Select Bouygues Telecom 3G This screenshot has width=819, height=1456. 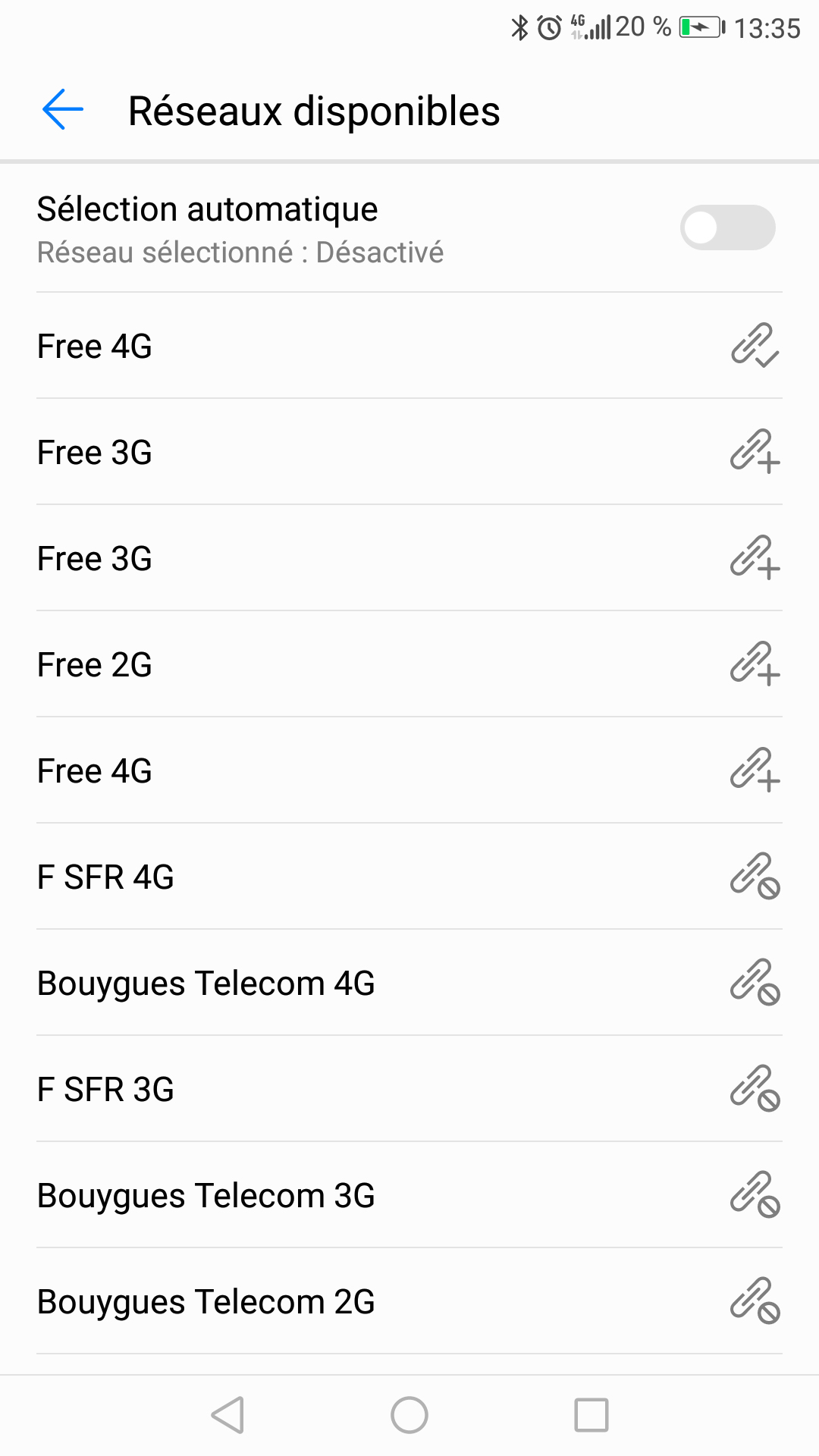(409, 1195)
